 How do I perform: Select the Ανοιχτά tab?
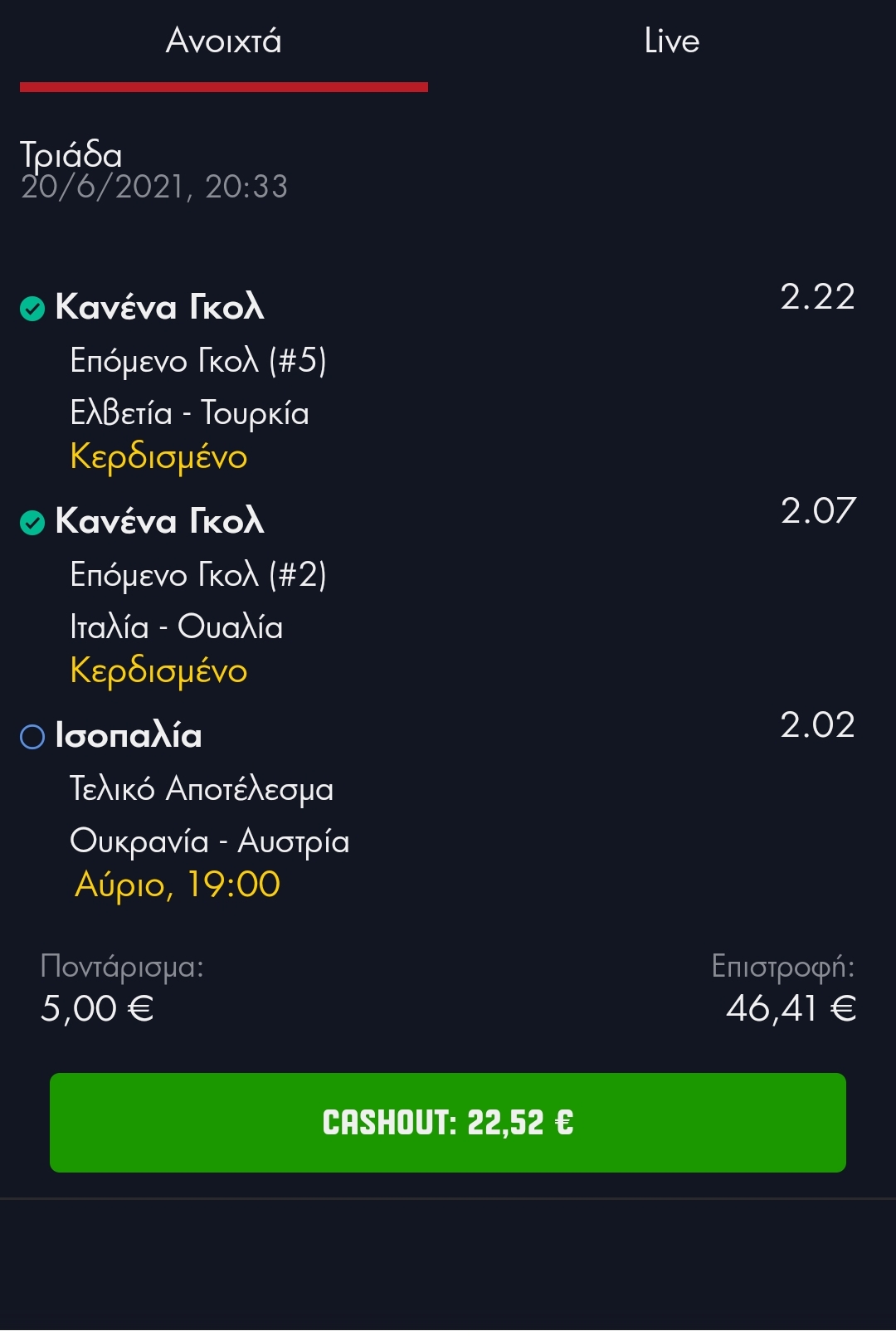(x=224, y=41)
